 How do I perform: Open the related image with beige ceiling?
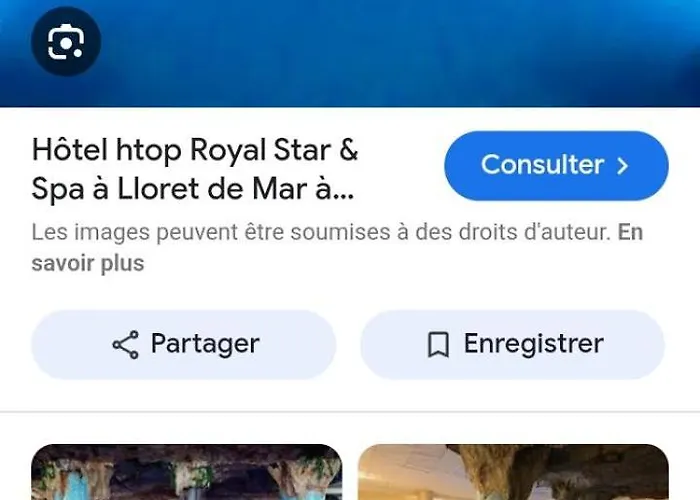click(x=513, y=472)
